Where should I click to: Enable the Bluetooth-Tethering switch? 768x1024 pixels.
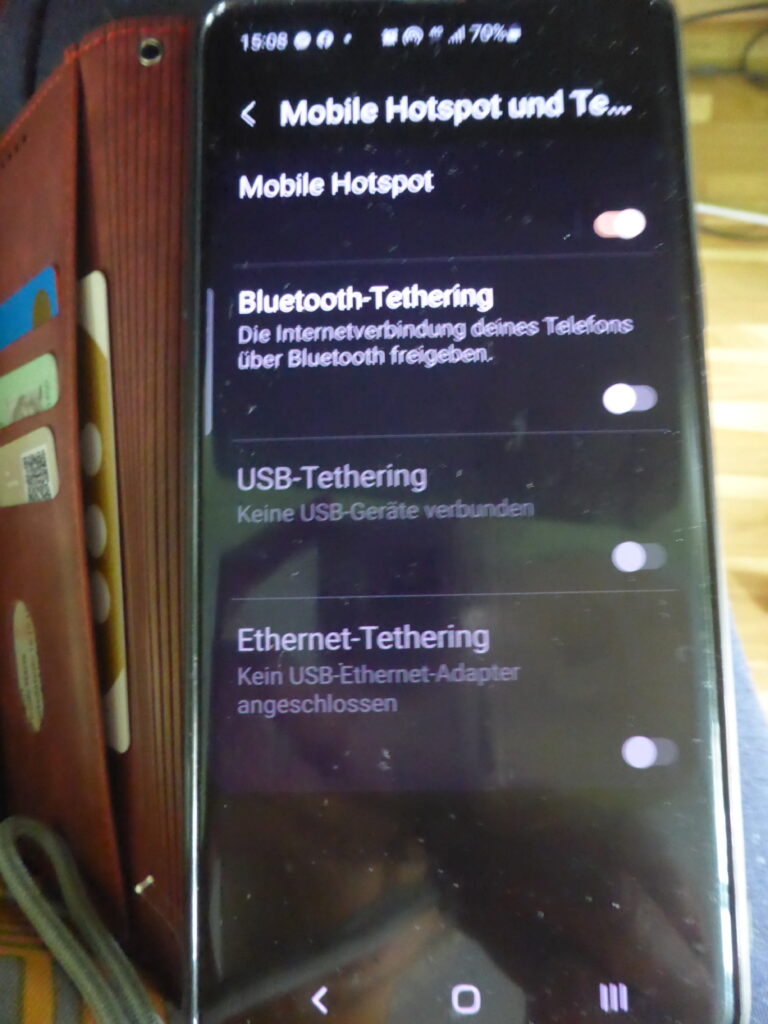coord(630,399)
